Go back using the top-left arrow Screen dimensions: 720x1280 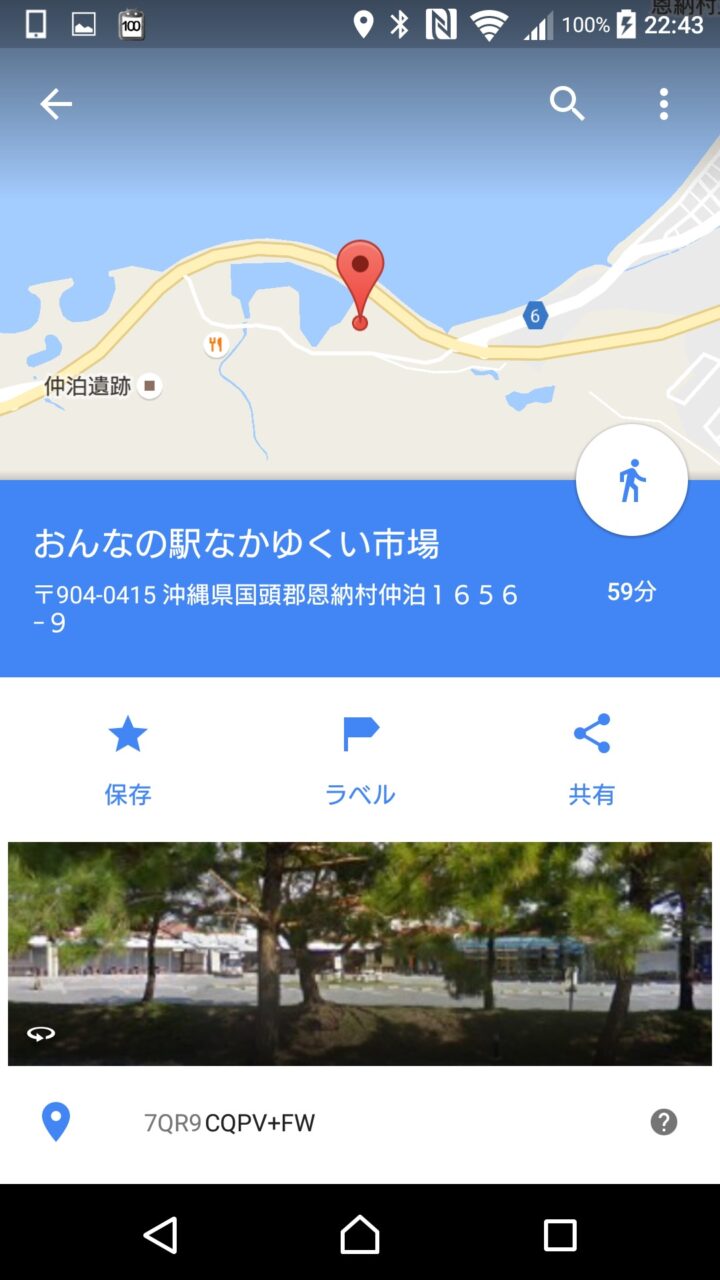(56, 104)
